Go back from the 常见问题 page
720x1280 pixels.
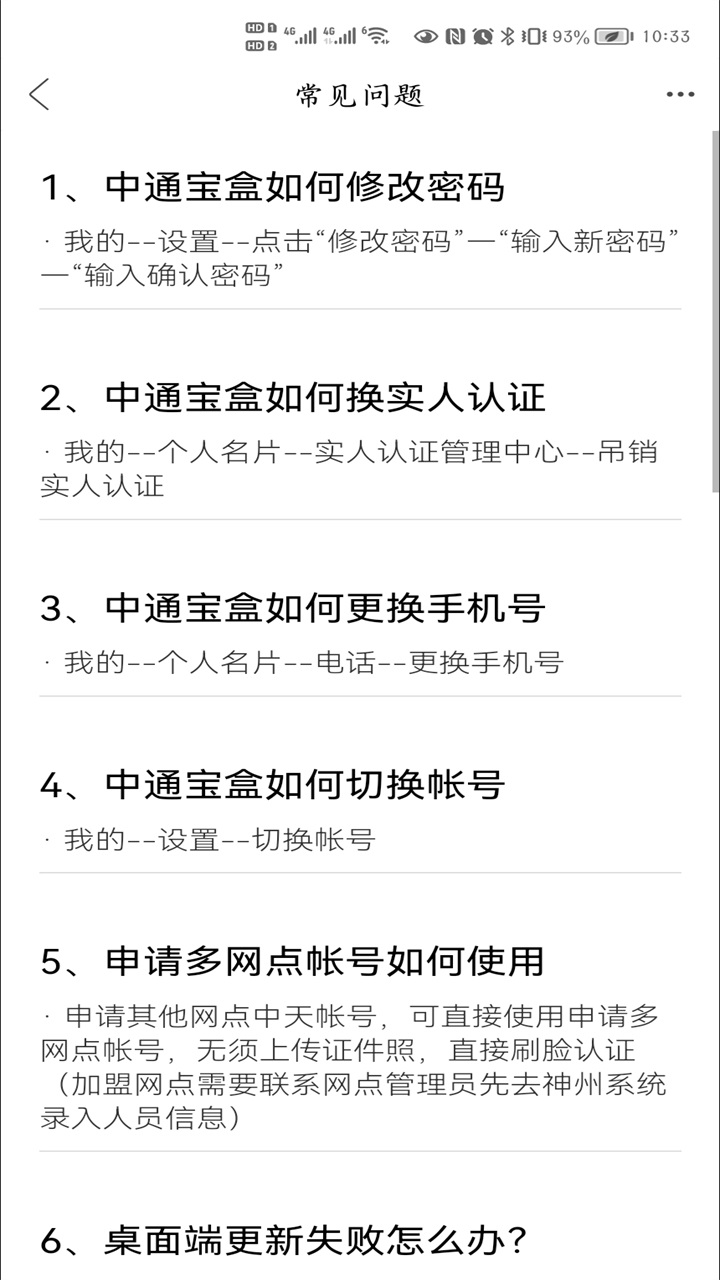tap(39, 95)
